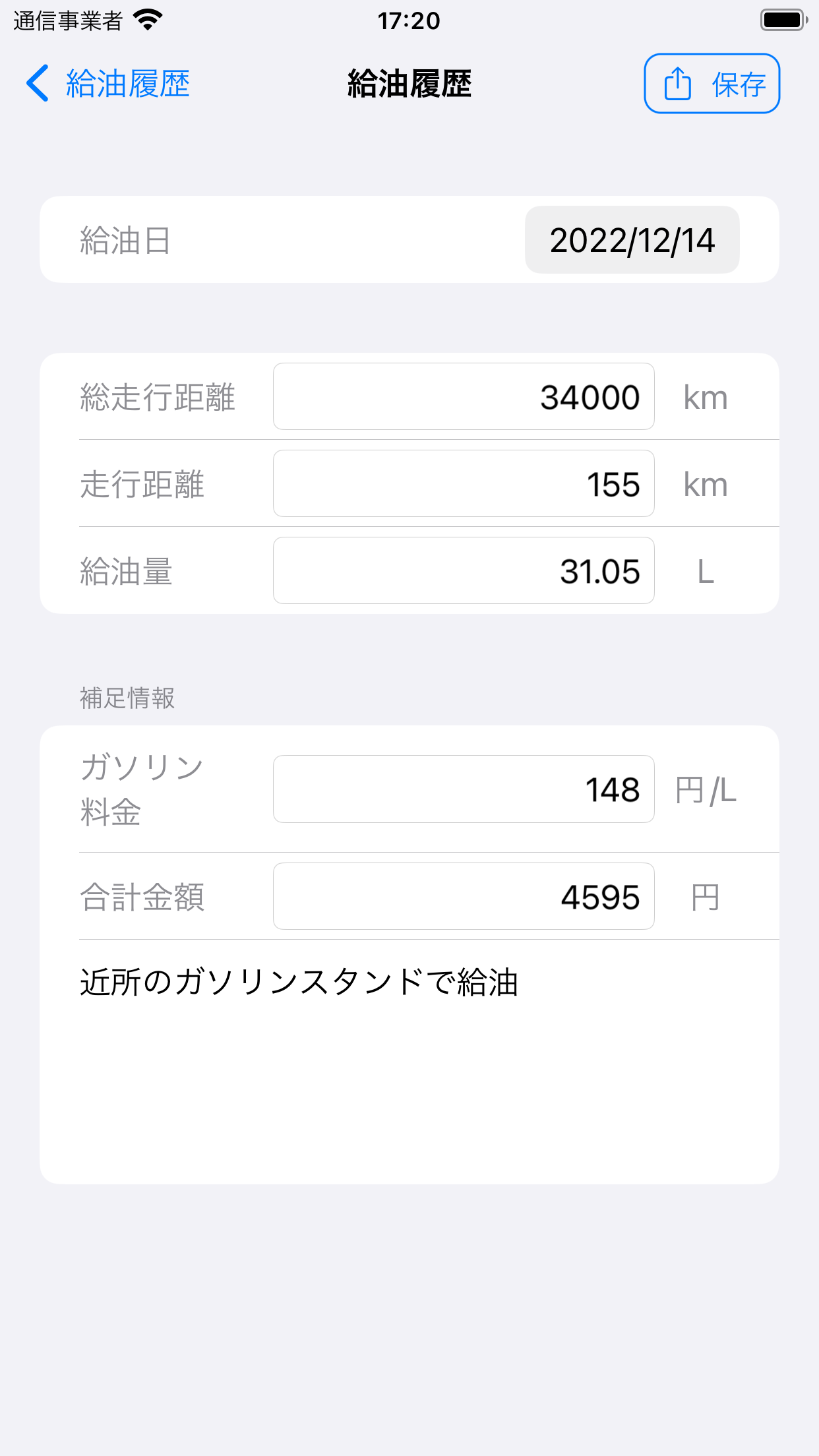Edit the 走行距離 field showing 155
The width and height of the screenshot is (819, 1456).
[463, 483]
